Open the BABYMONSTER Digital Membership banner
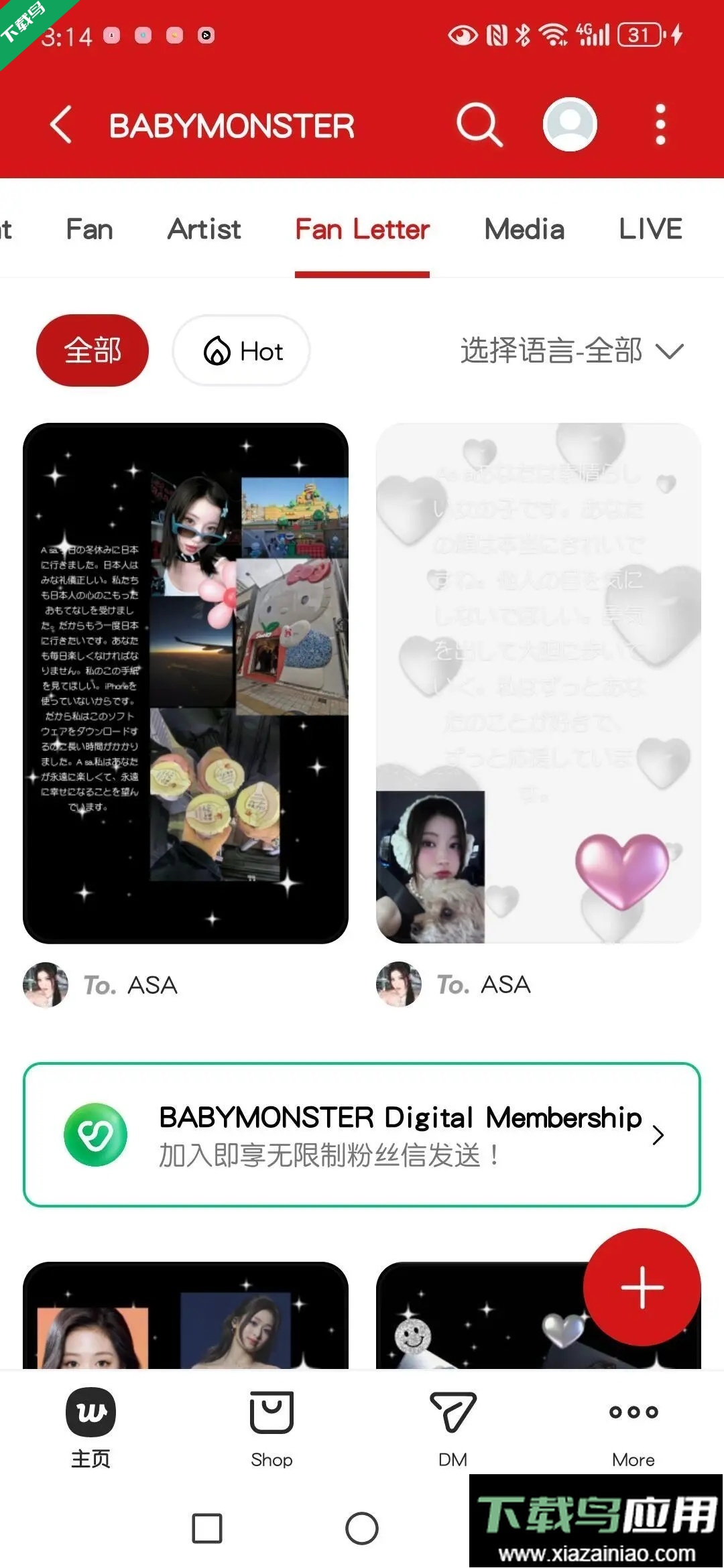Image resolution: width=724 pixels, height=1568 pixels. [x=362, y=1134]
